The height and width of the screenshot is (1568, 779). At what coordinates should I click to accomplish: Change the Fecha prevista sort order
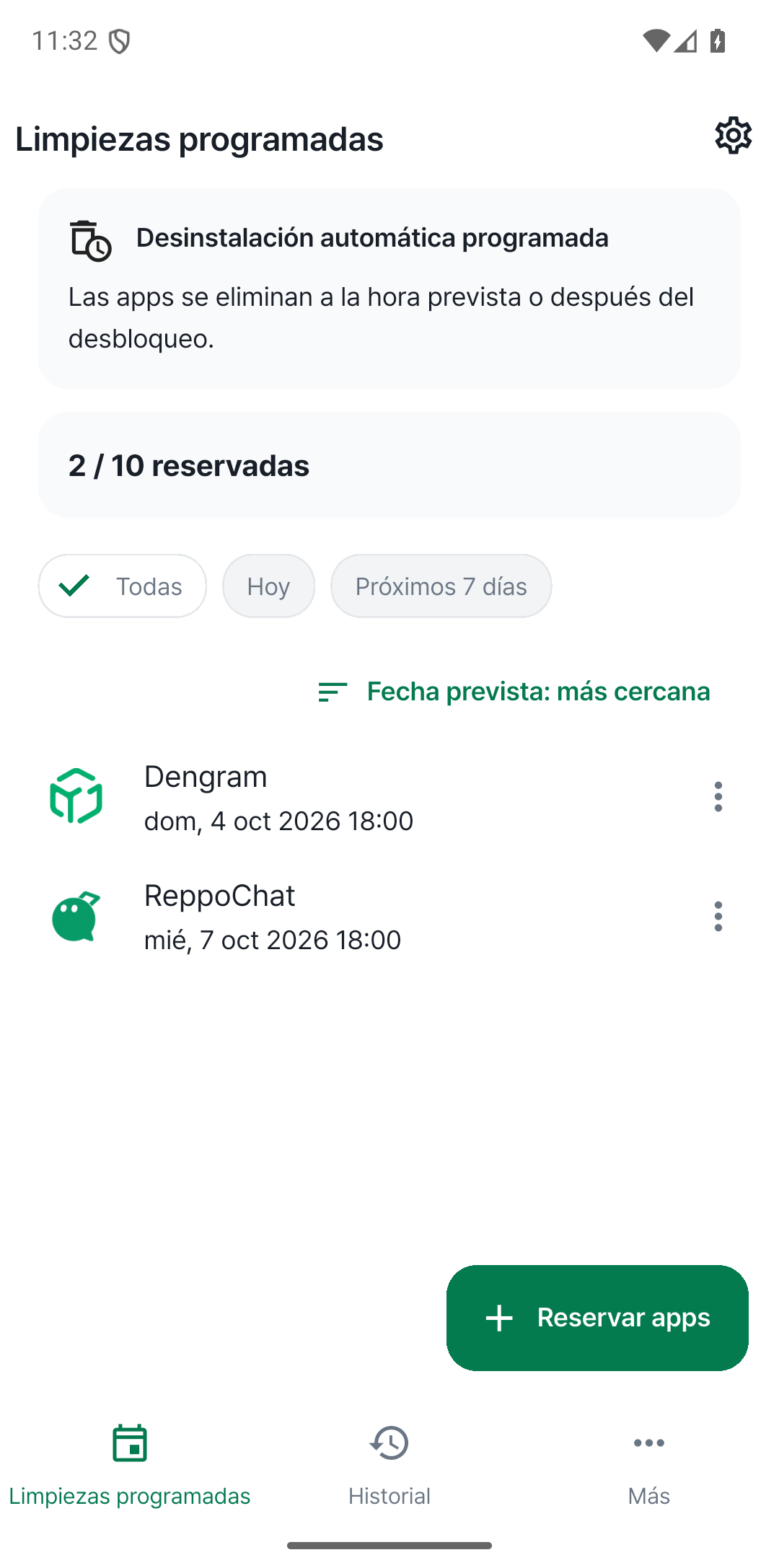pyautogui.click(x=514, y=692)
